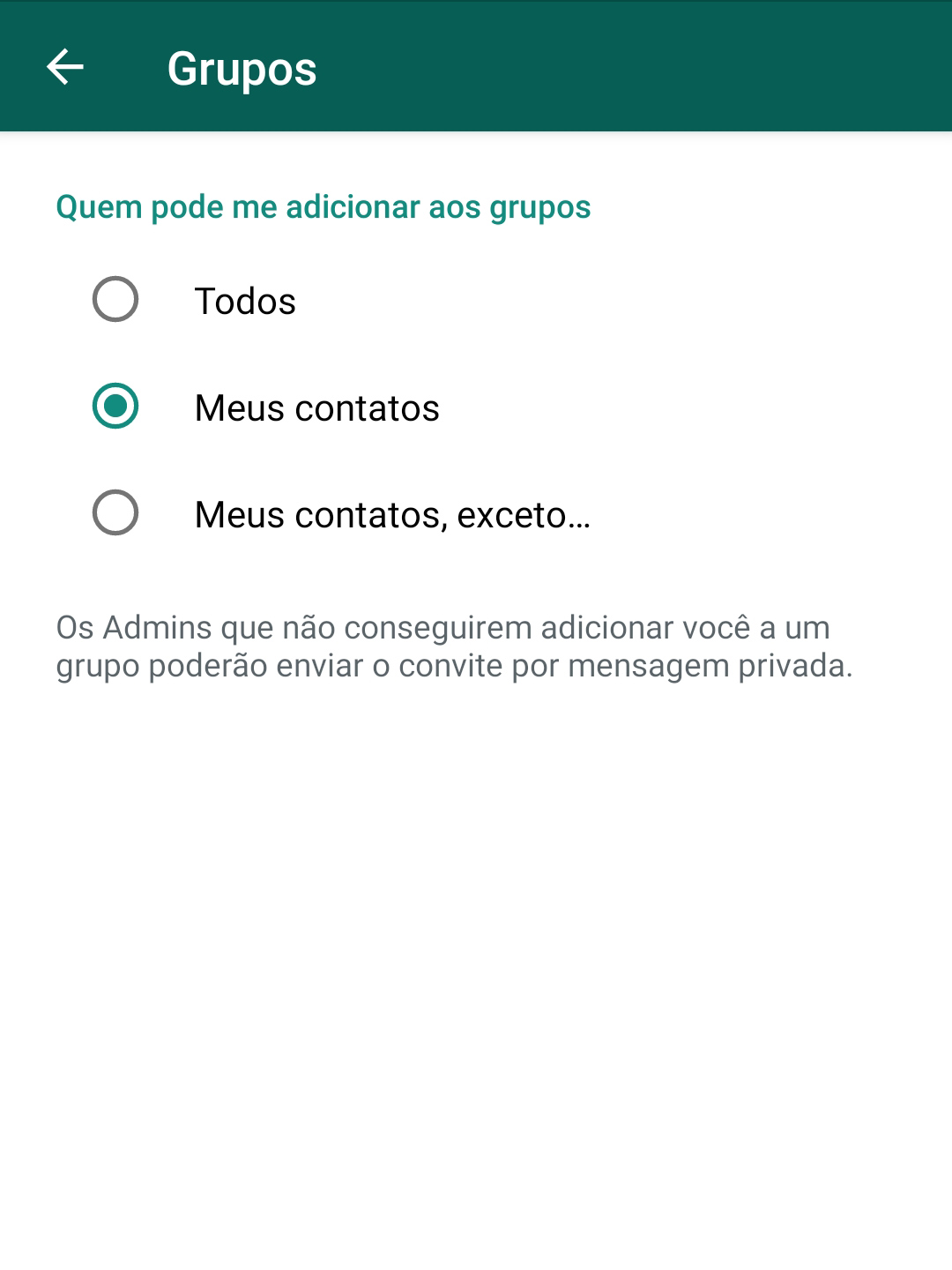The height and width of the screenshot is (1270, 952).
Task: Tap the admin invite explanation text
Action: tap(454, 646)
